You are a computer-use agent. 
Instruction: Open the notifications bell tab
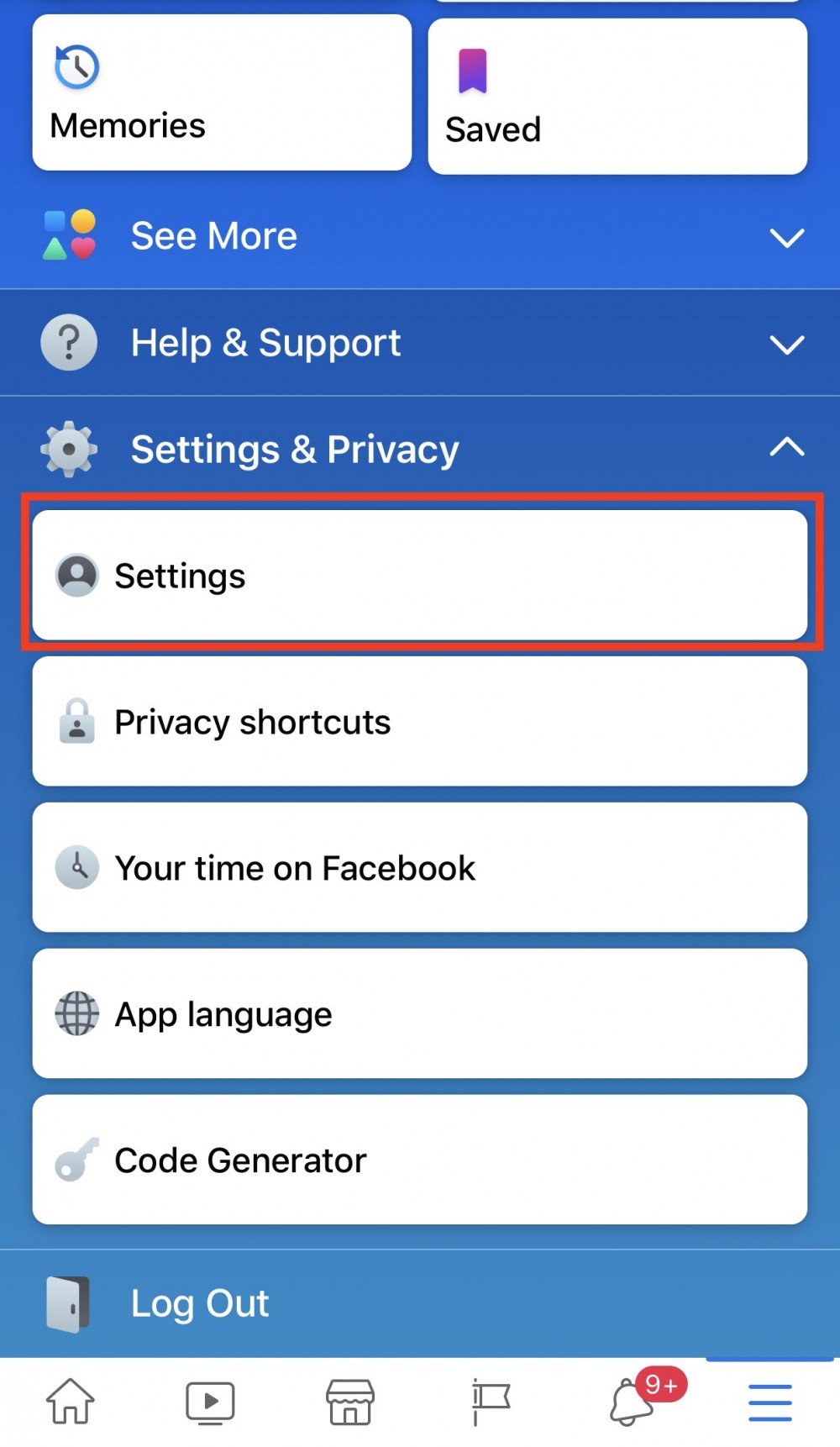pyautogui.click(x=632, y=1402)
